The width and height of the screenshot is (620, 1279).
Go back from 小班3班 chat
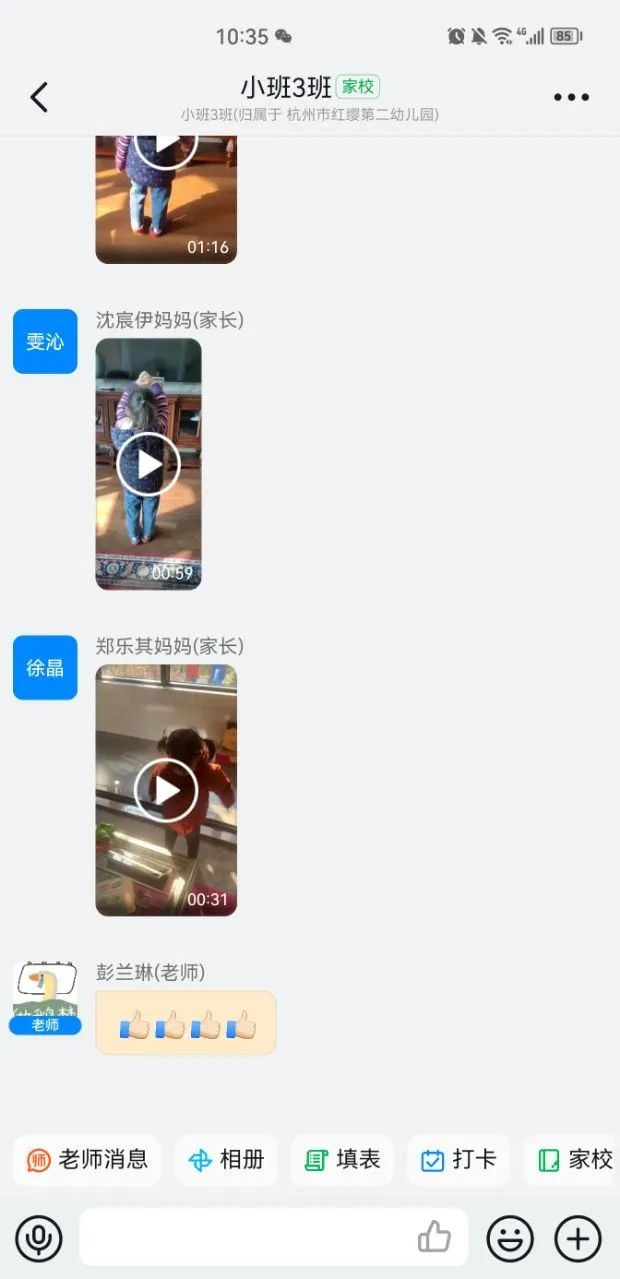click(39, 97)
